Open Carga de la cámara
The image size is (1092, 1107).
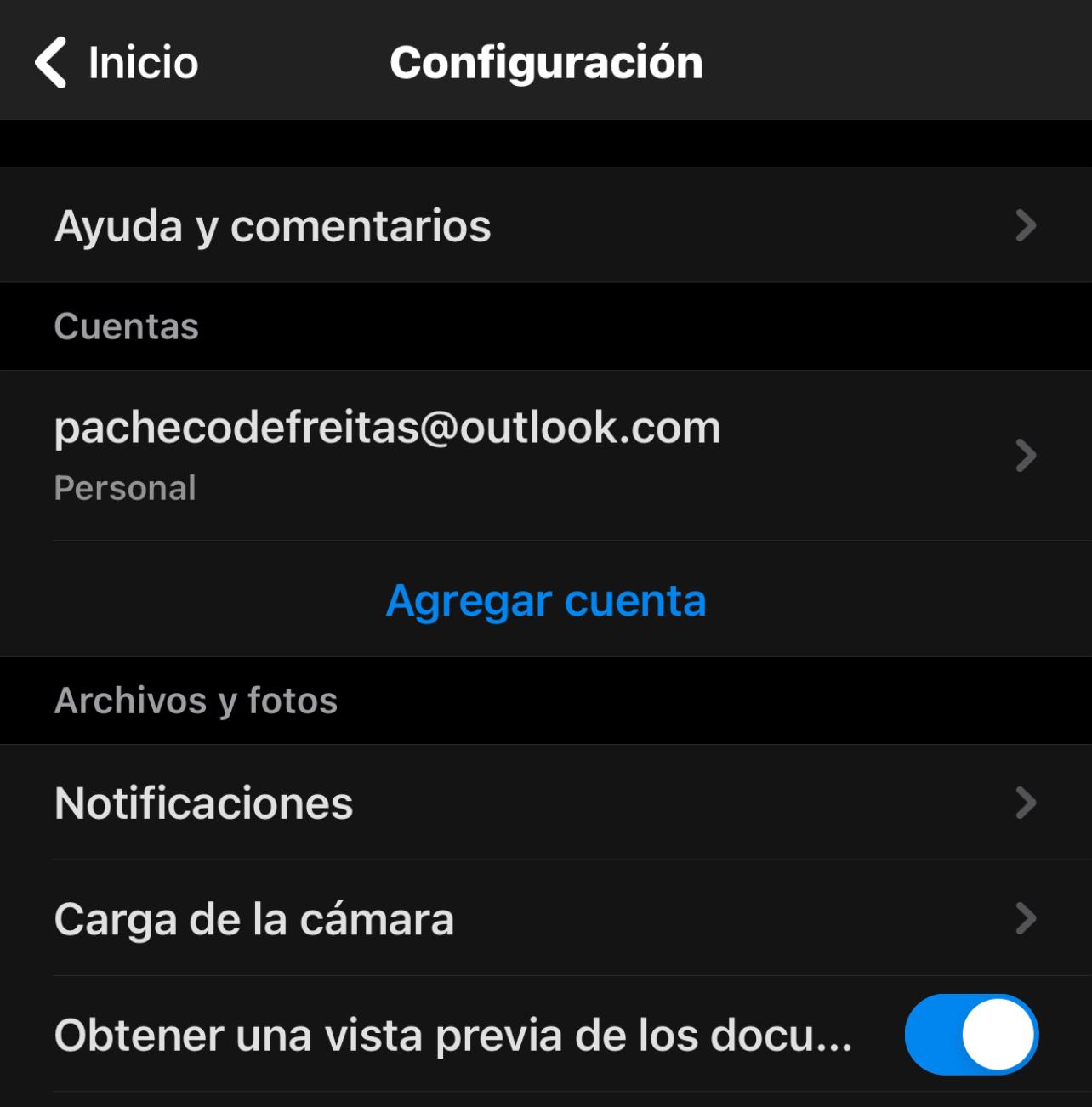[x=544, y=919]
